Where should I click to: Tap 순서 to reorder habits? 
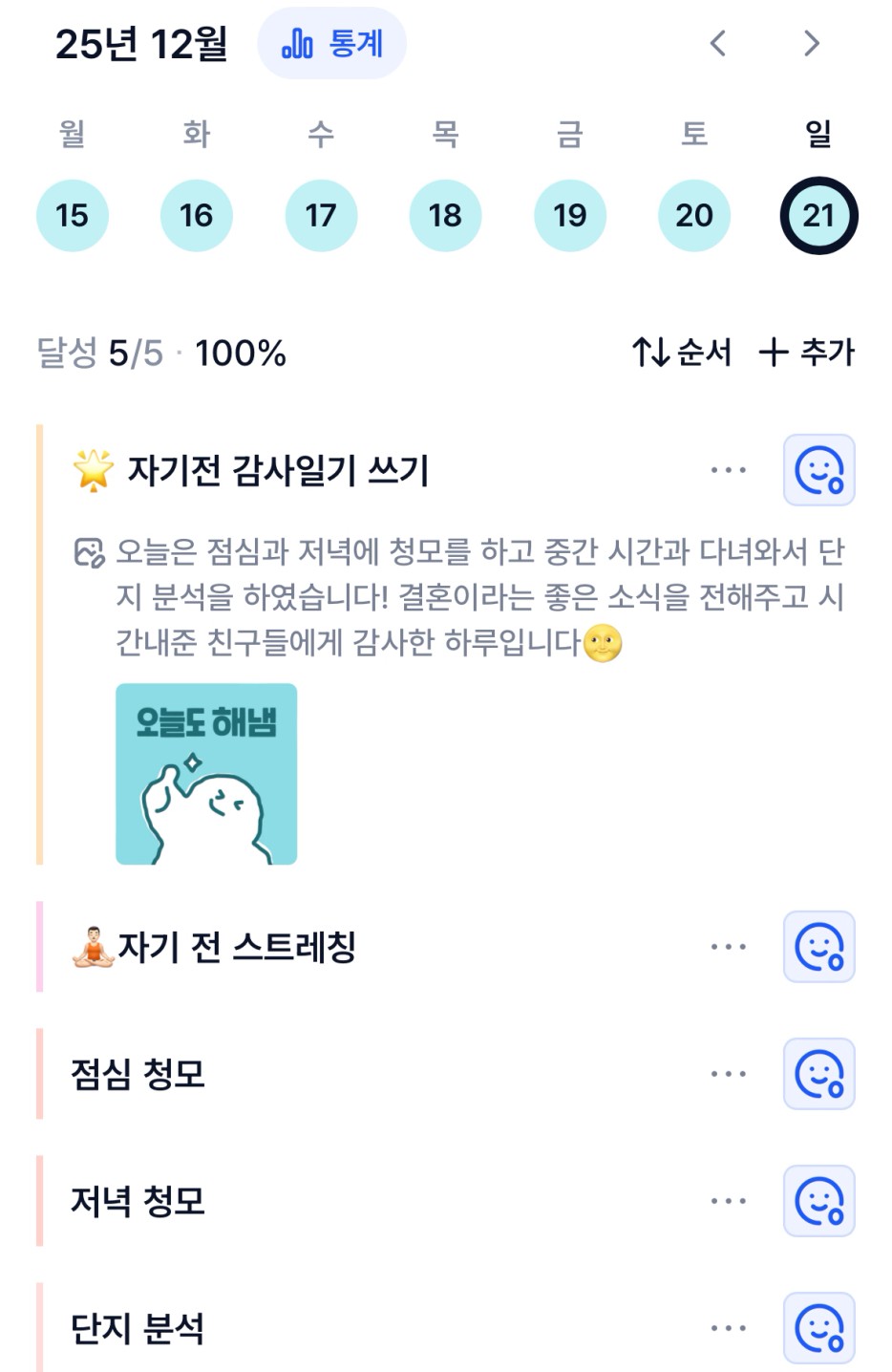(682, 353)
